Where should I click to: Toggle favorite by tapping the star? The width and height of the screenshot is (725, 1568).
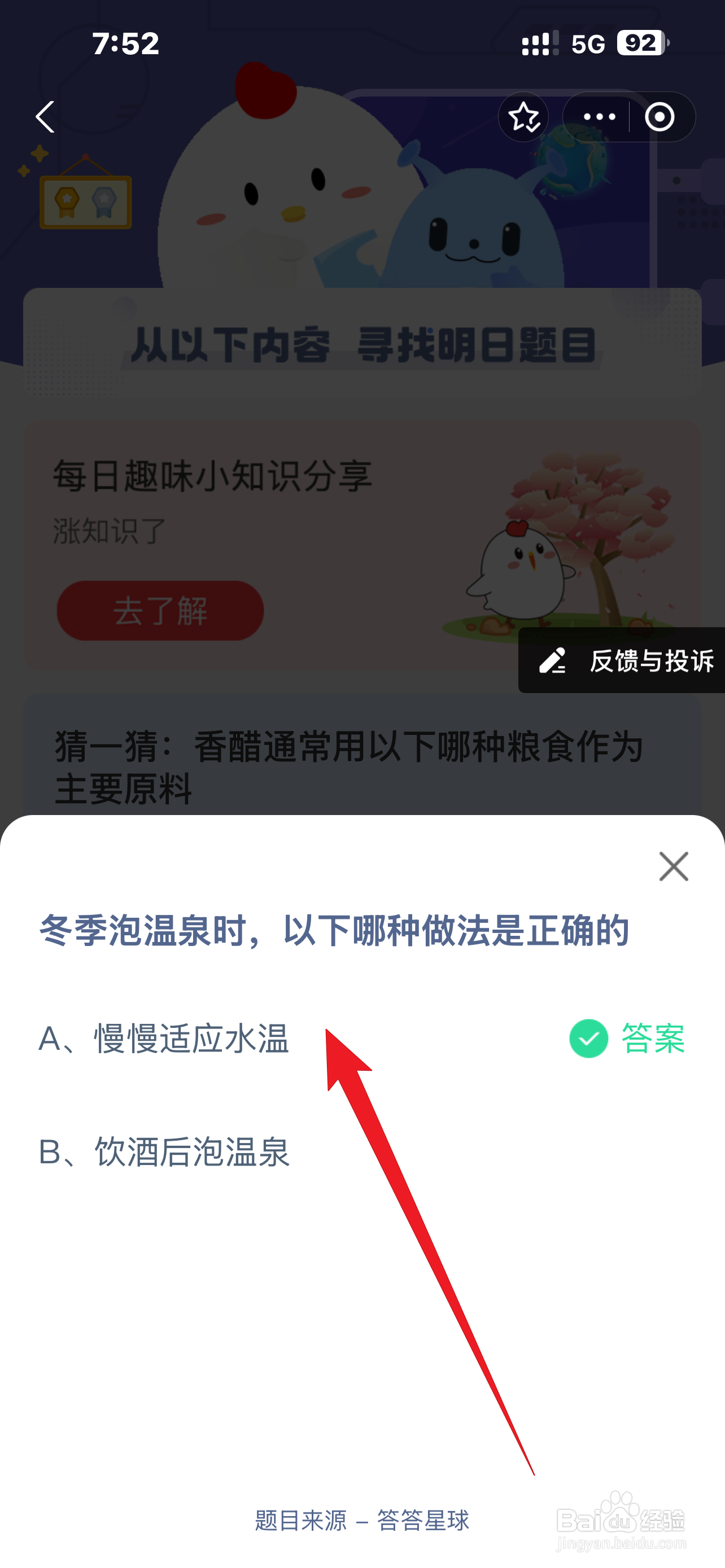point(523,117)
